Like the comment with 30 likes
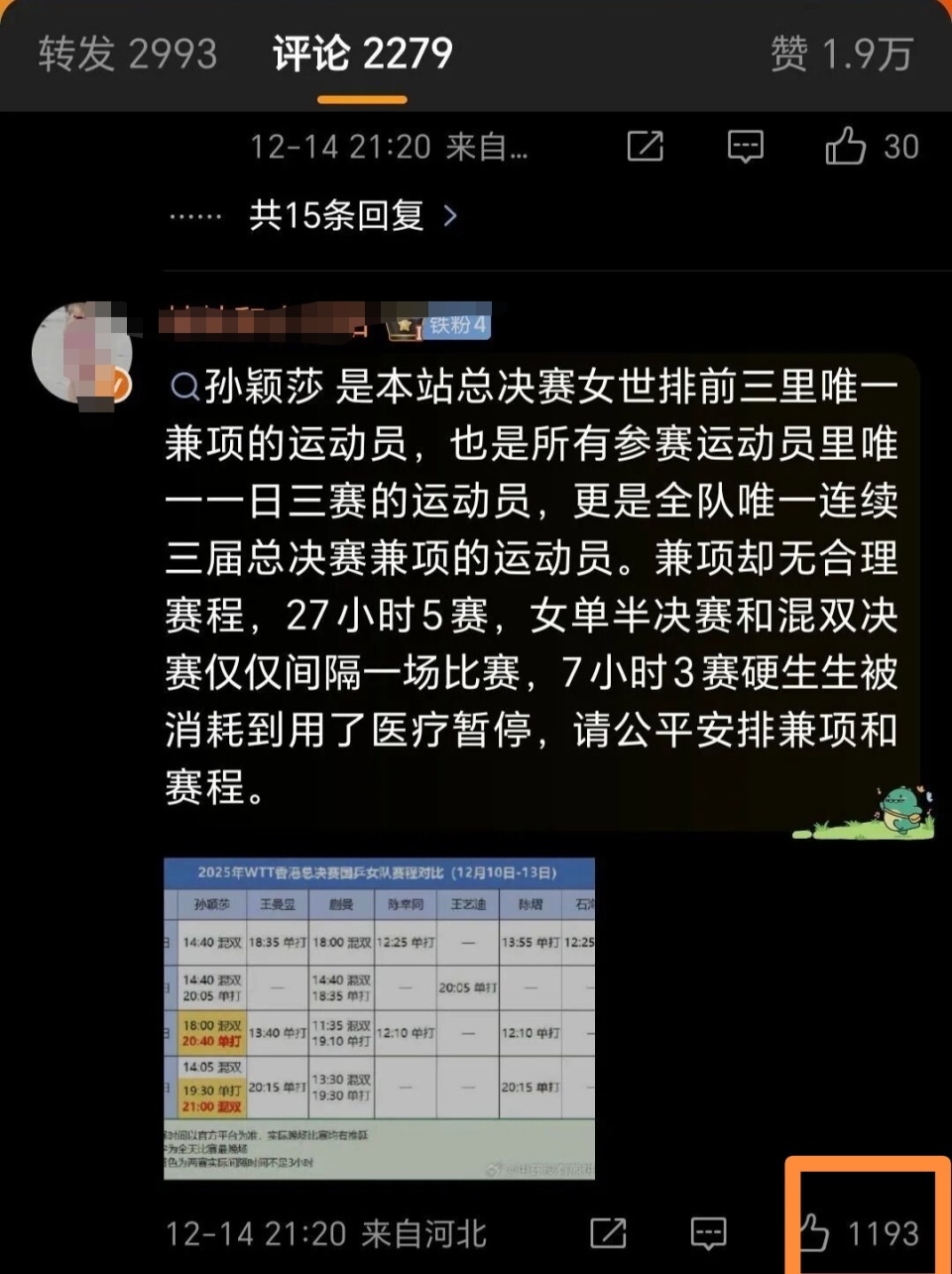952x1274 pixels. (x=845, y=147)
